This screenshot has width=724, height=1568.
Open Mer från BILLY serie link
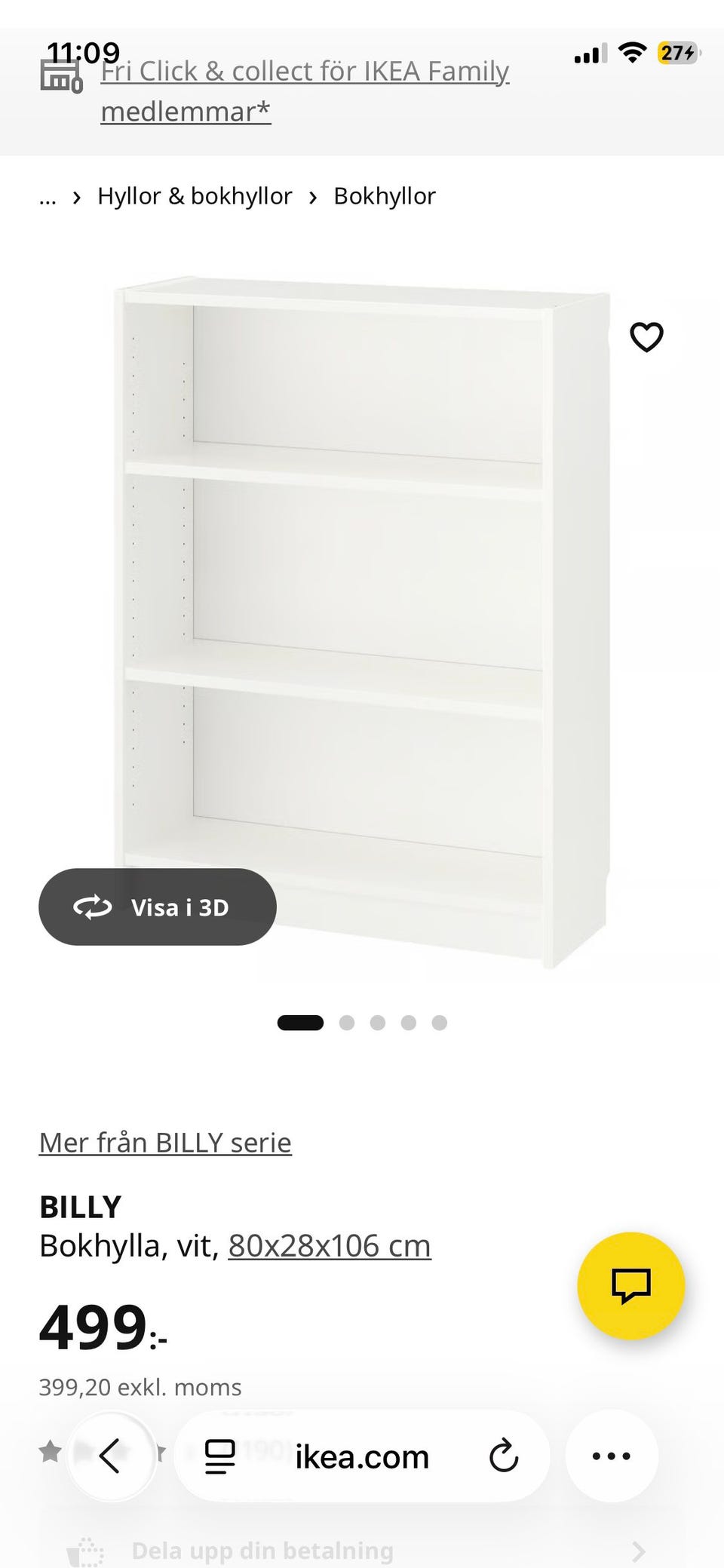(x=165, y=1143)
